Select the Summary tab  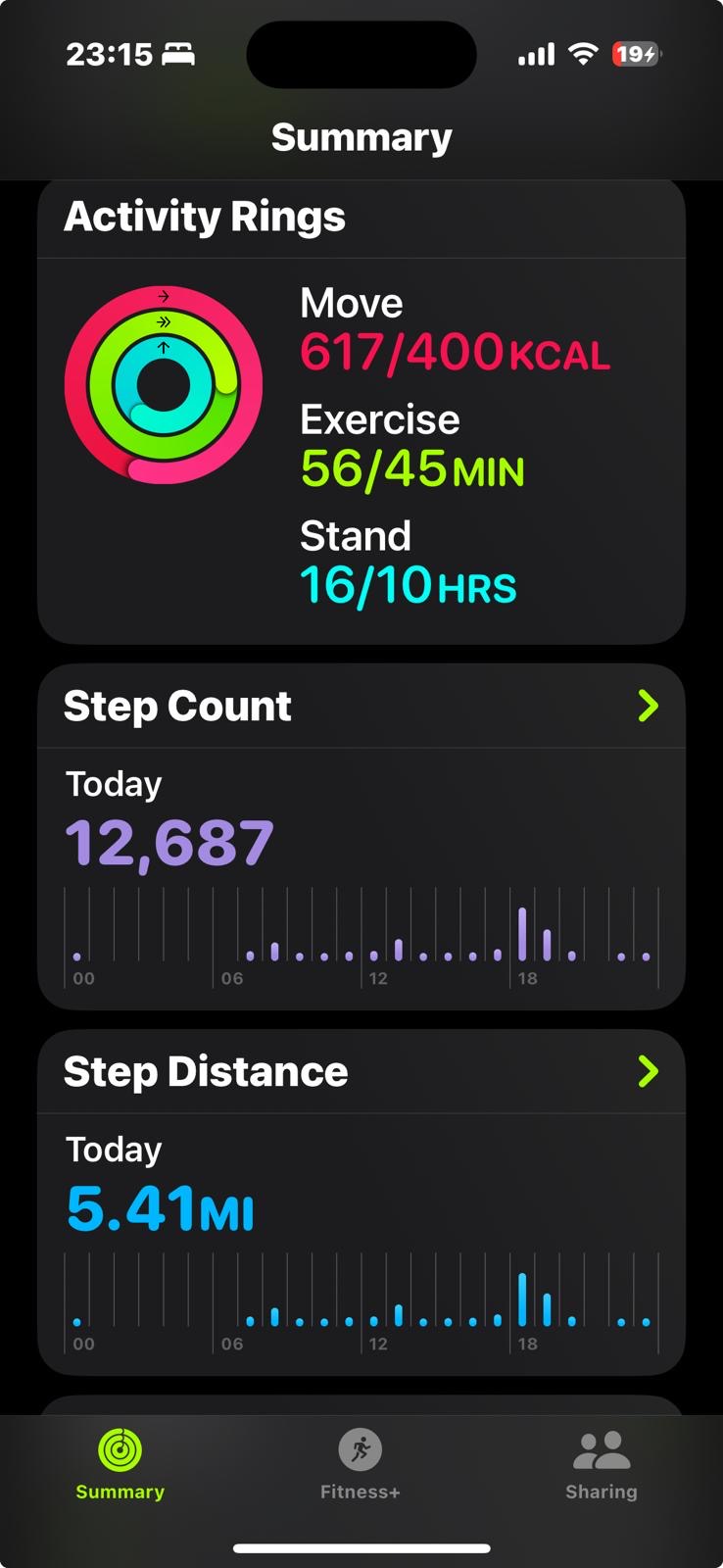click(x=120, y=1465)
